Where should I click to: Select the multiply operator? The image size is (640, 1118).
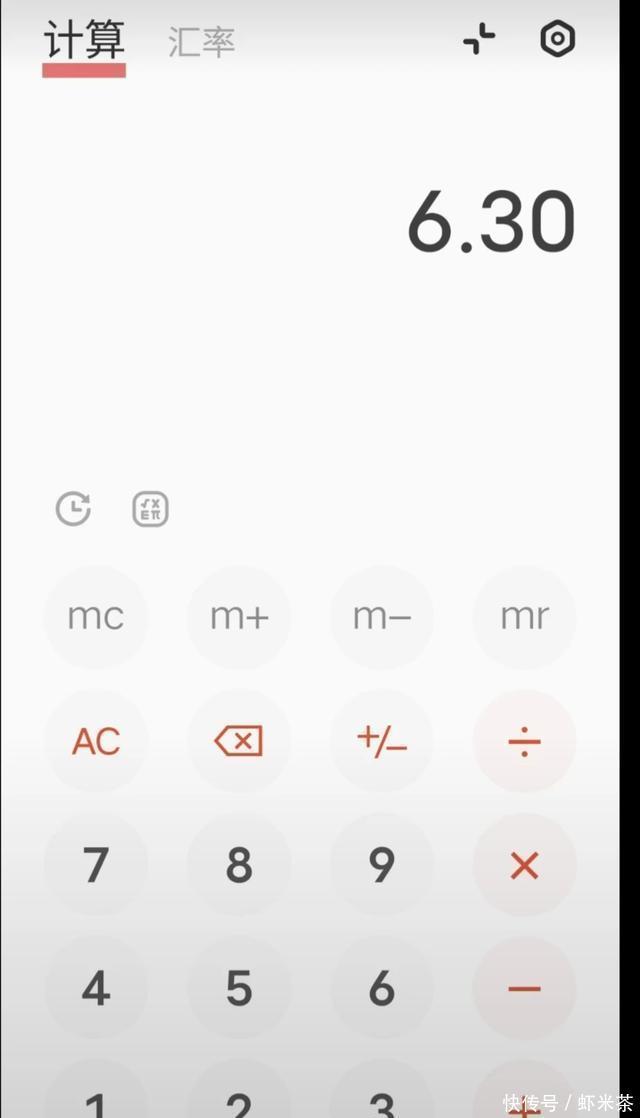(x=524, y=865)
